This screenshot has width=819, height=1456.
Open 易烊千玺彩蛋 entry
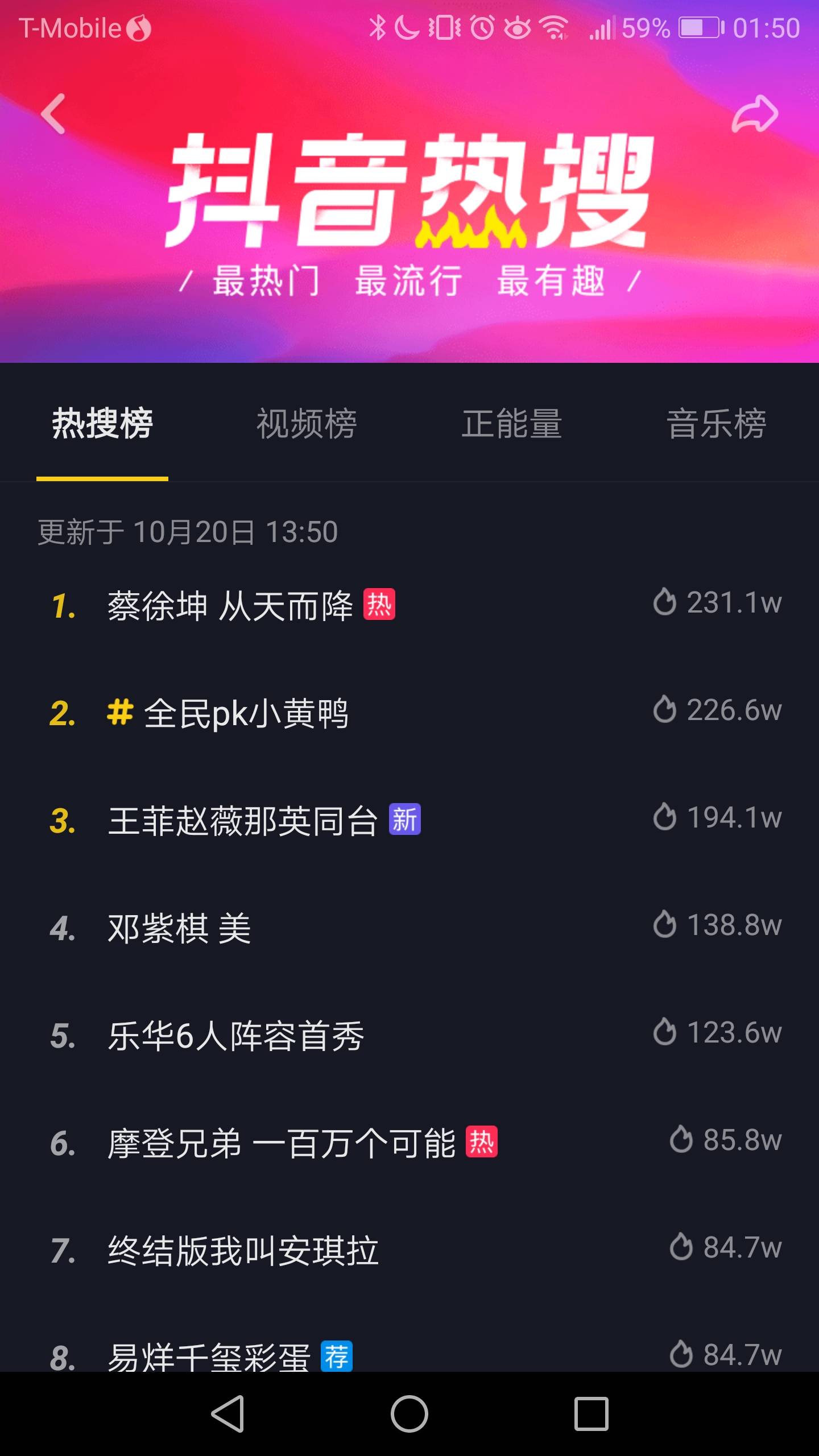point(209,1356)
